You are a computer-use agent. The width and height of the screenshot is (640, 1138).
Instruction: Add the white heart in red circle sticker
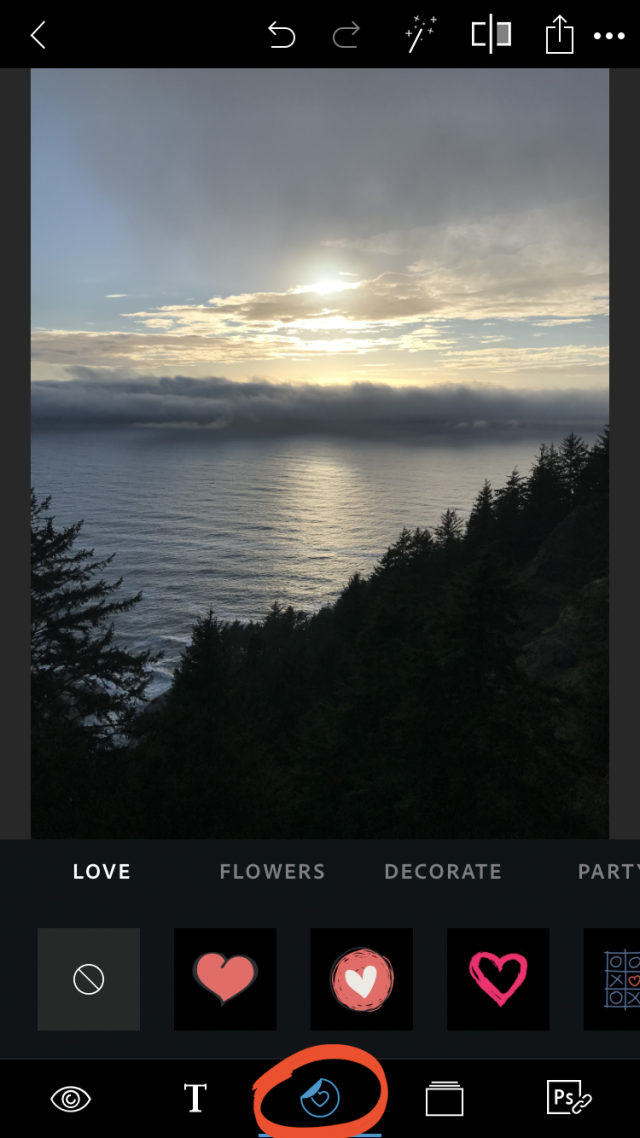click(x=361, y=979)
